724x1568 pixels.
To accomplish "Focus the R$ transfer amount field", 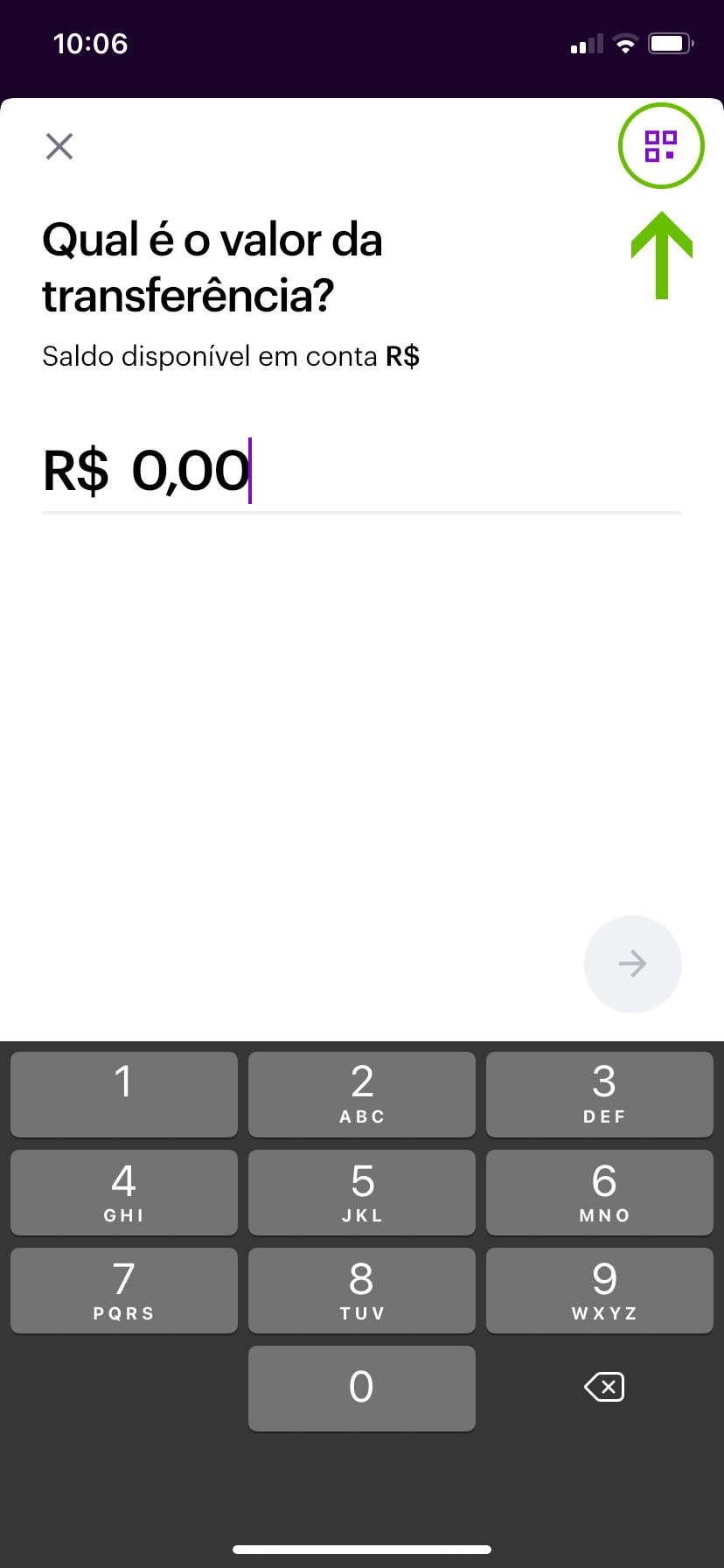I will tap(361, 472).
